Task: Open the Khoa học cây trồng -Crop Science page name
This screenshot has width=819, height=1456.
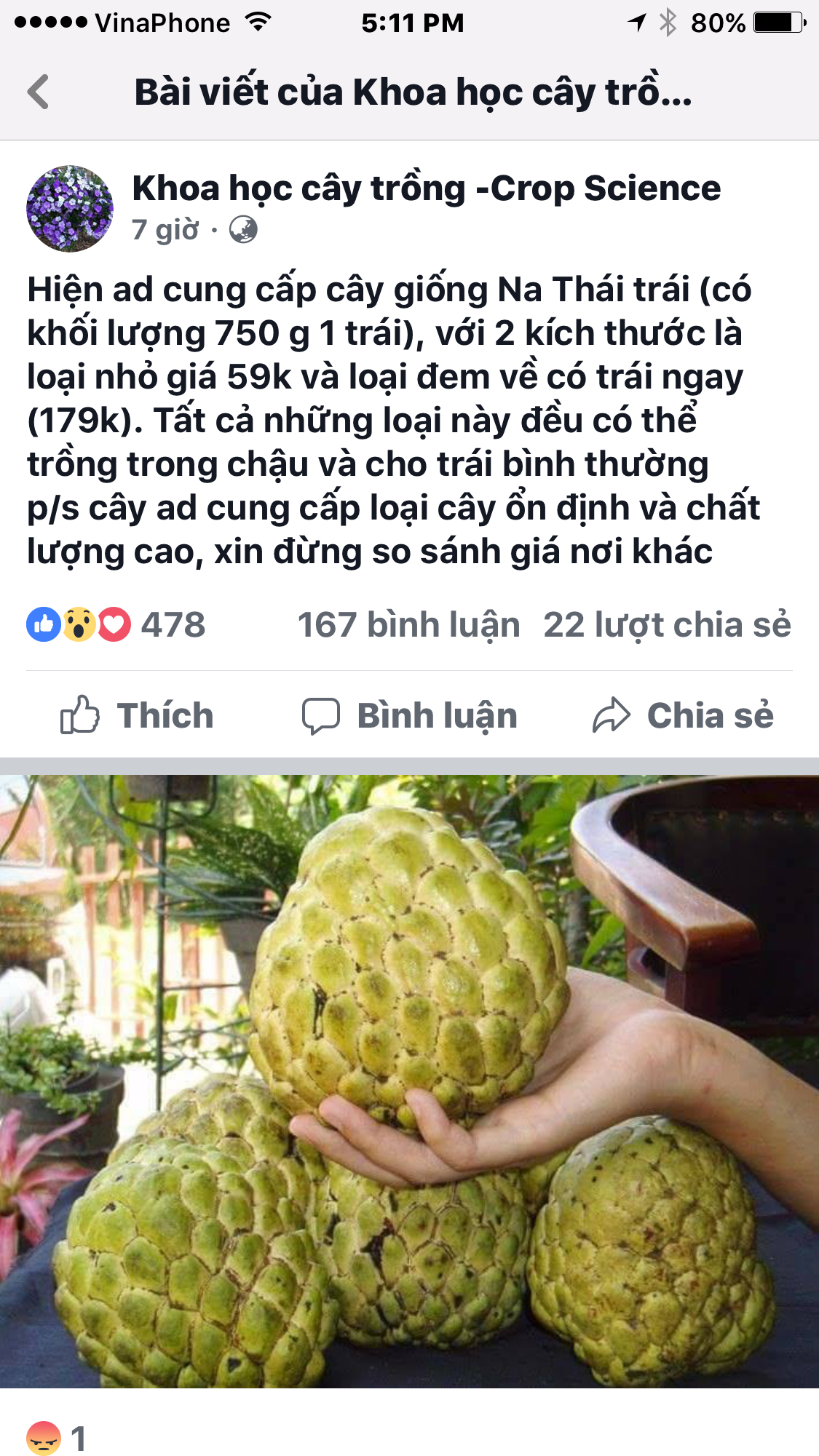Action: coord(426,188)
